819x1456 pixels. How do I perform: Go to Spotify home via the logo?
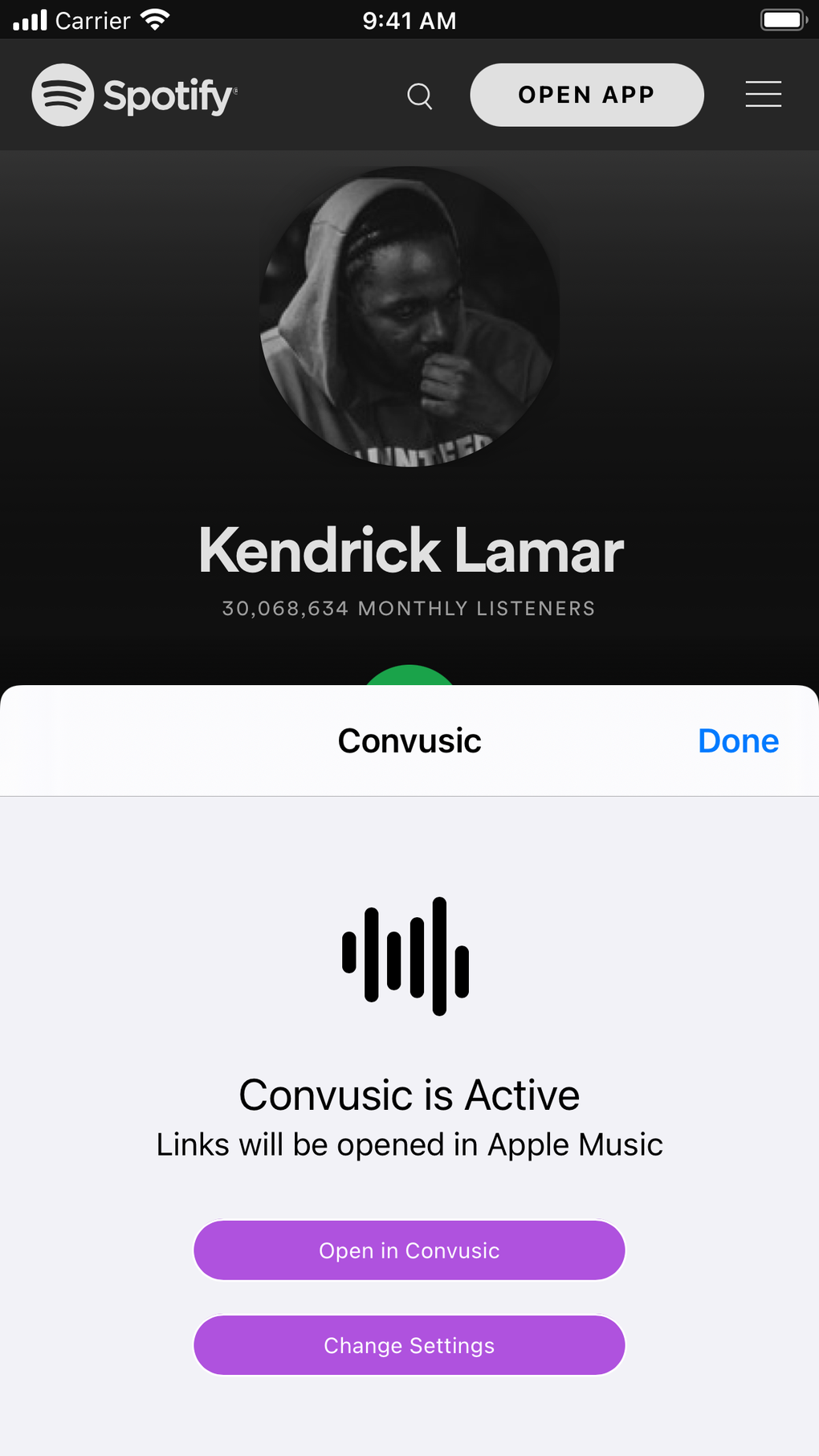point(134,95)
